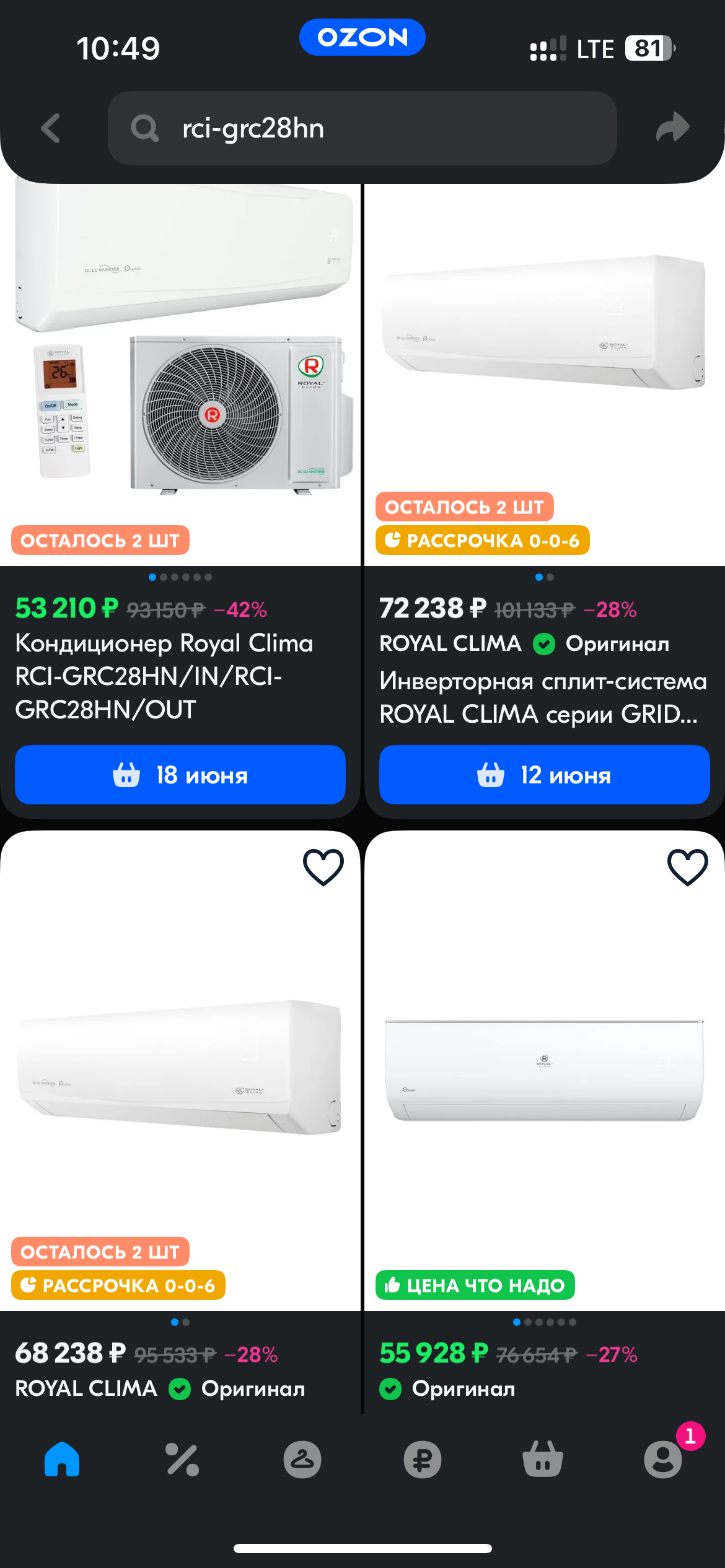Favorite the 55 928 ₽ air conditioner
Viewport: 725px width, 1568px height.
pos(687,866)
